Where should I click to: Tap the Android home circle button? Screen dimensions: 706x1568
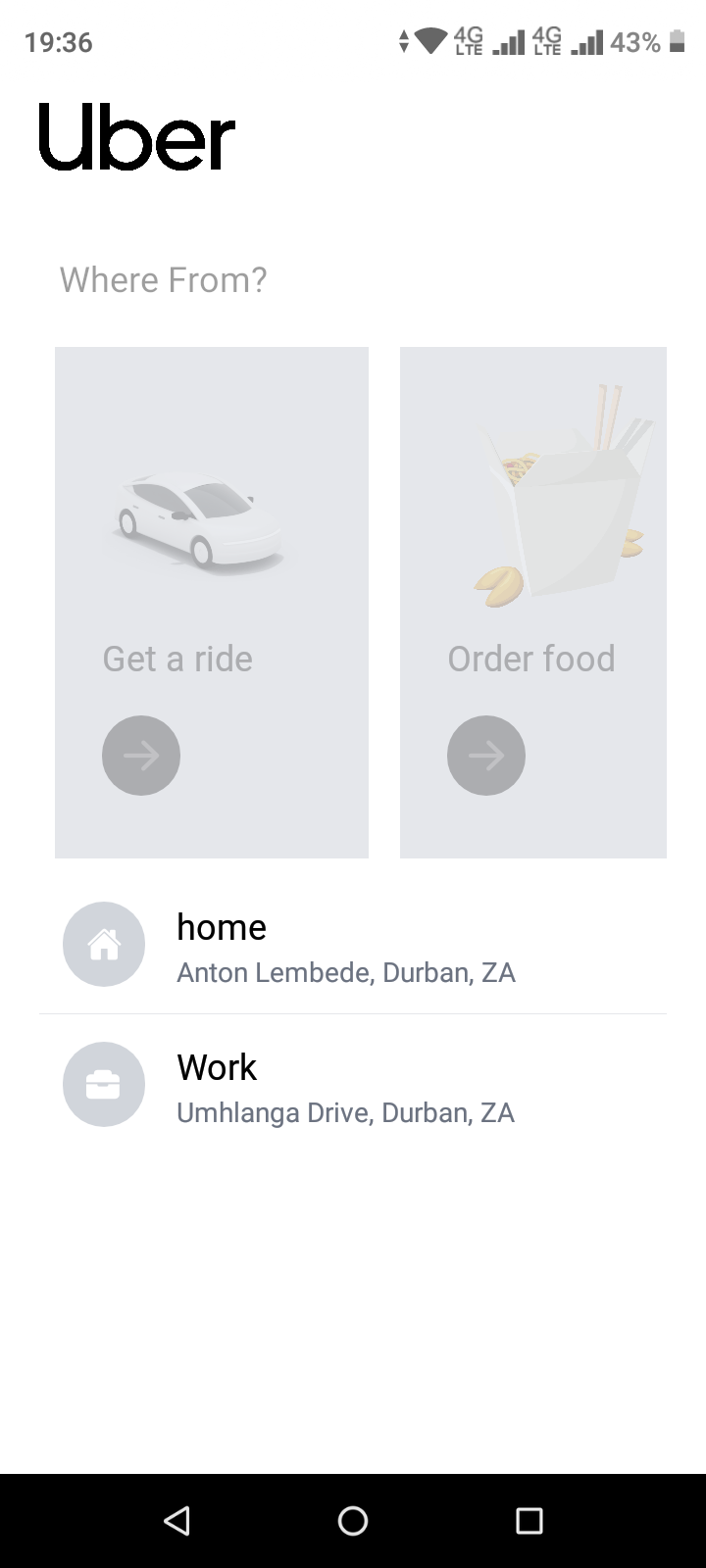(353, 1521)
